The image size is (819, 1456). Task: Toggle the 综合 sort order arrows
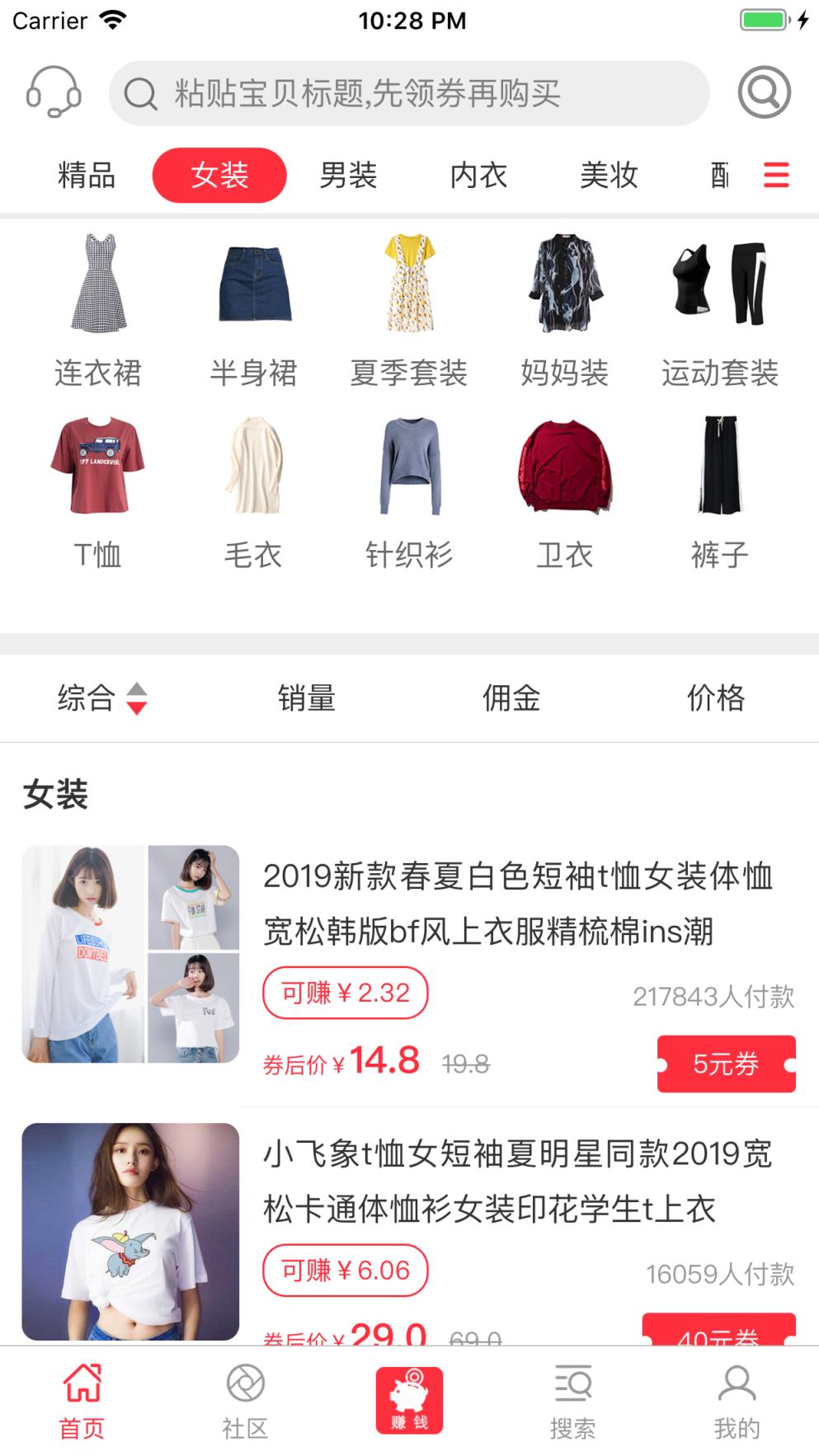(138, 698)
